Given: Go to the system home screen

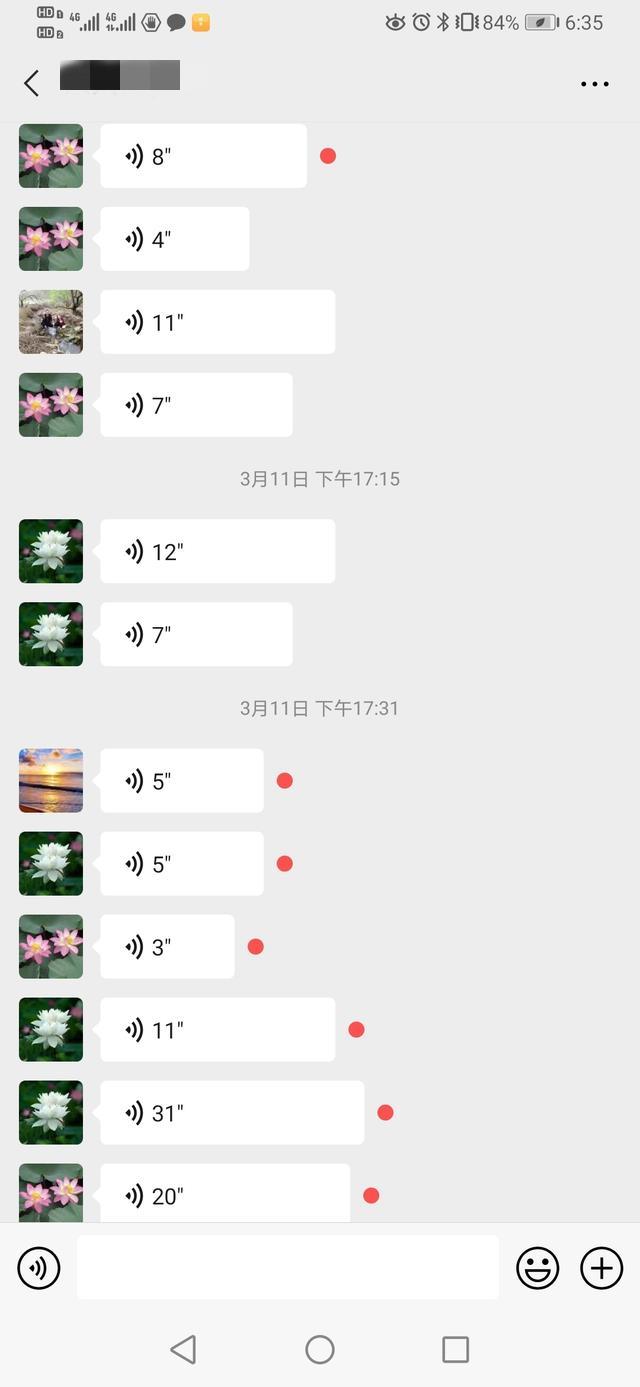Looking at the screenshot, I should (320, 1349).
